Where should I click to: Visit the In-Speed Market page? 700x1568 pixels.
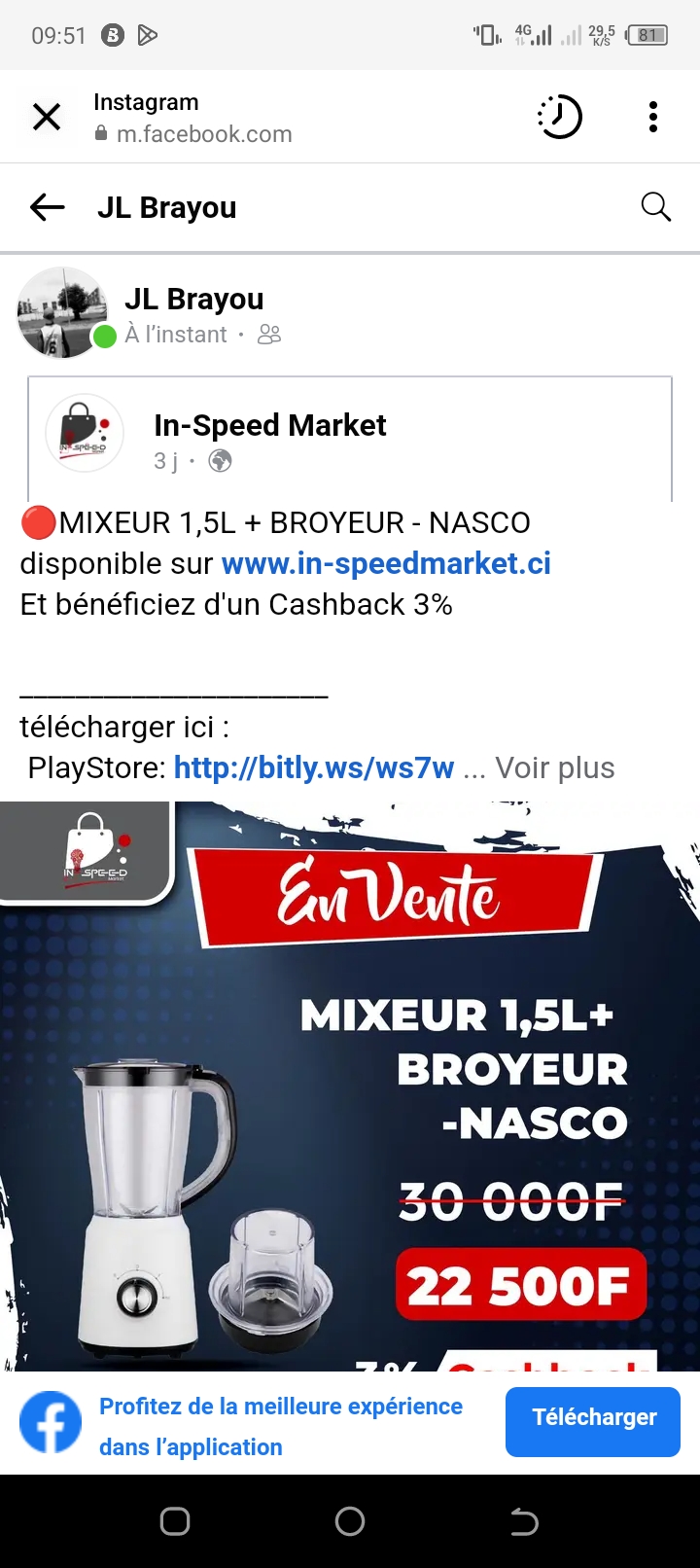(269, 425)
